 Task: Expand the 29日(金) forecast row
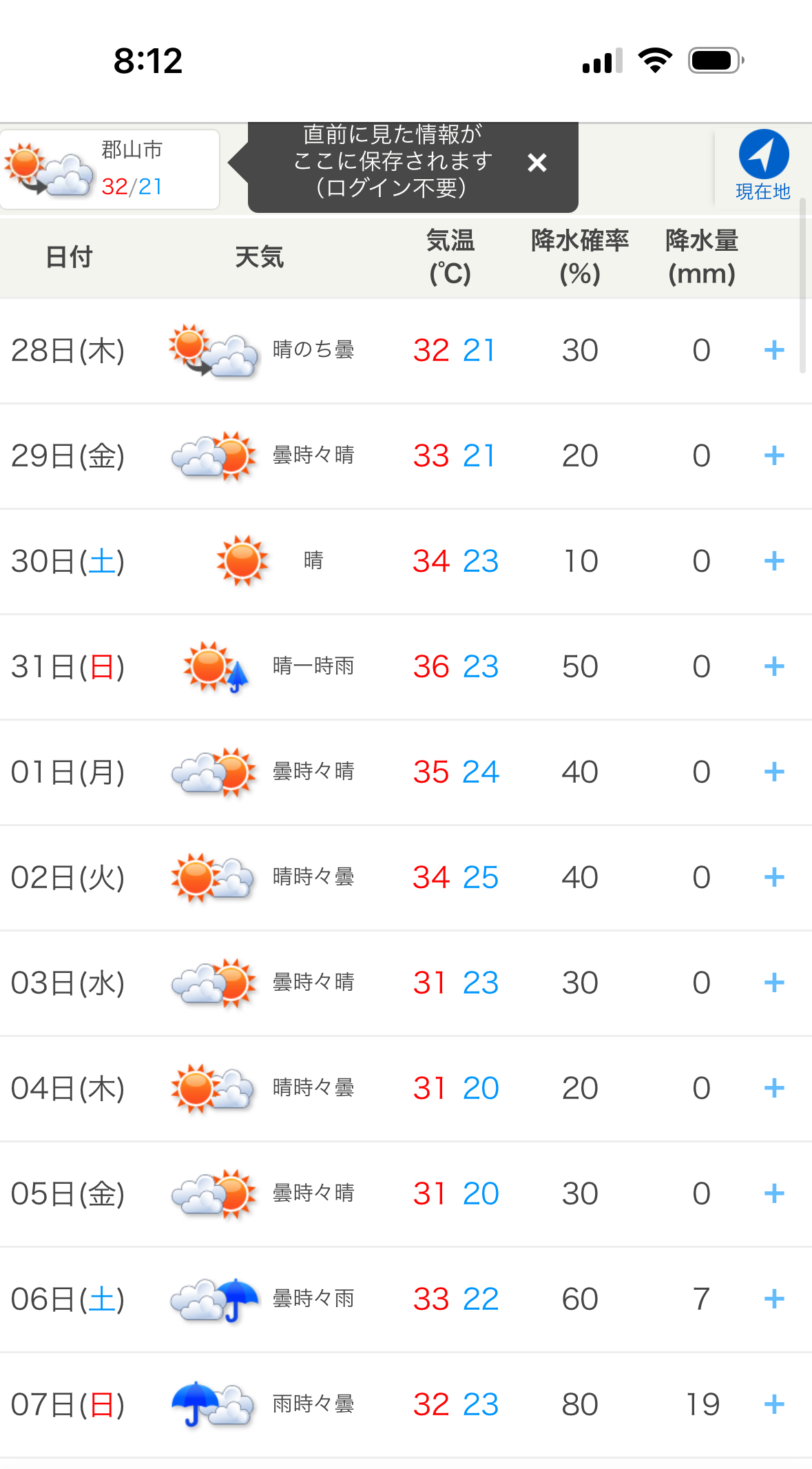point(774,455)
